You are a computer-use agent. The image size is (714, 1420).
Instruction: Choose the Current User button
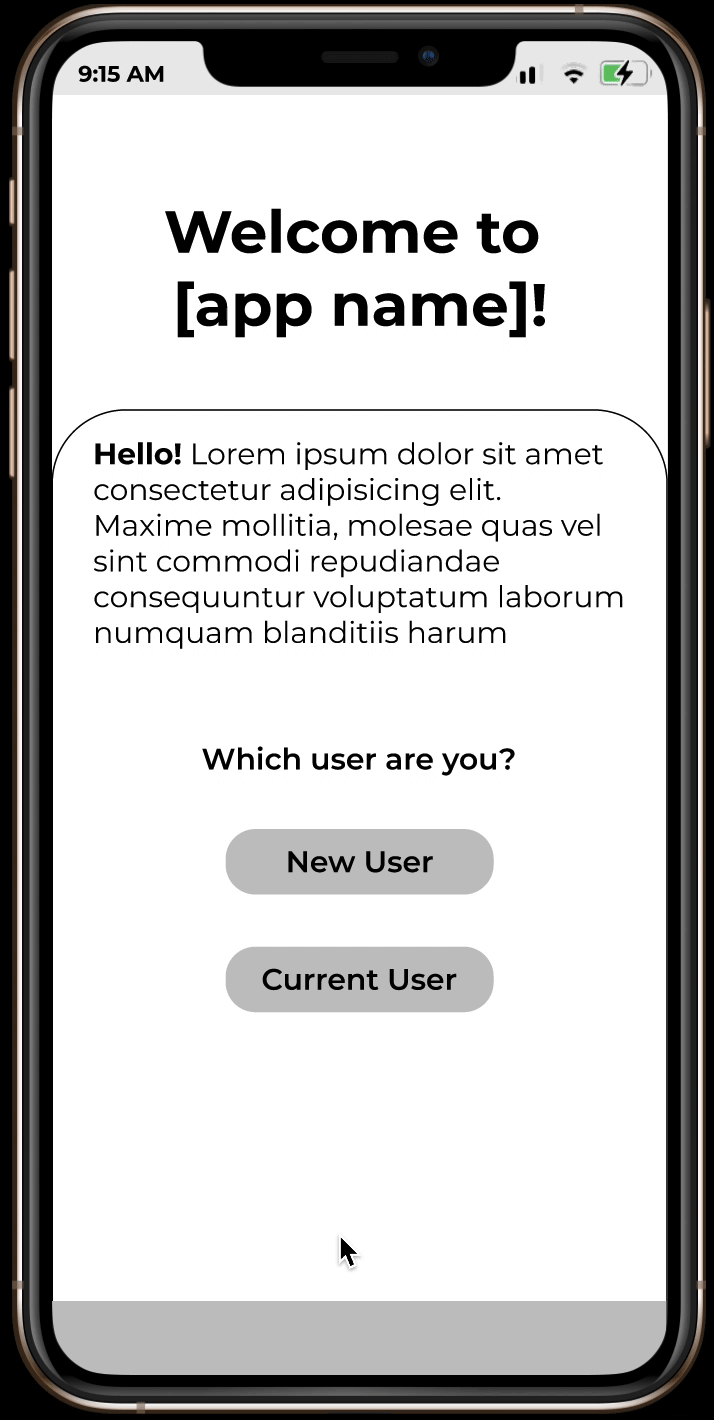pyautogui.click(x=359, y=979)
